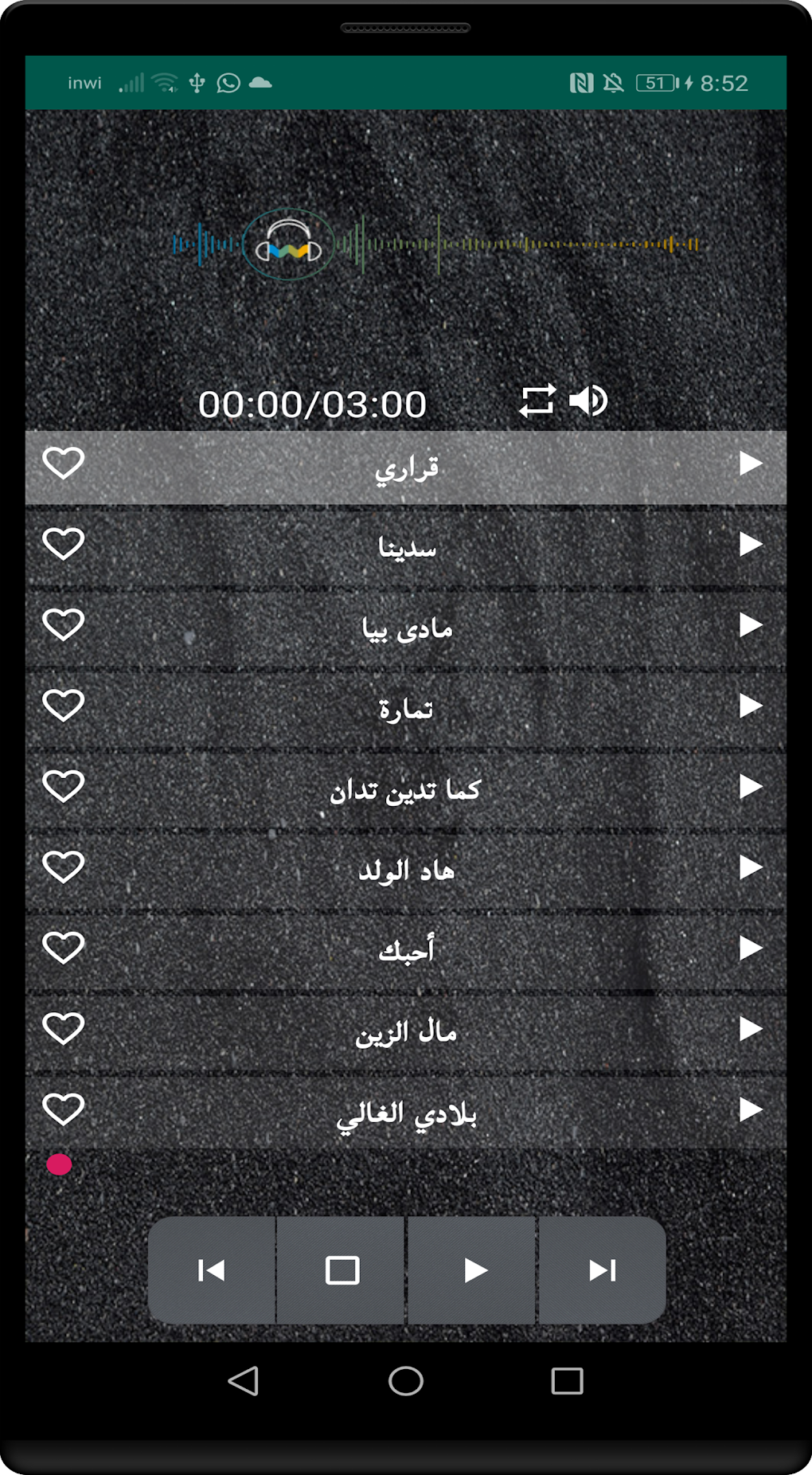The image size is (812, 1475).
Task: Heart the song بلادي الغالي
Action: (x=64, y=1109)
